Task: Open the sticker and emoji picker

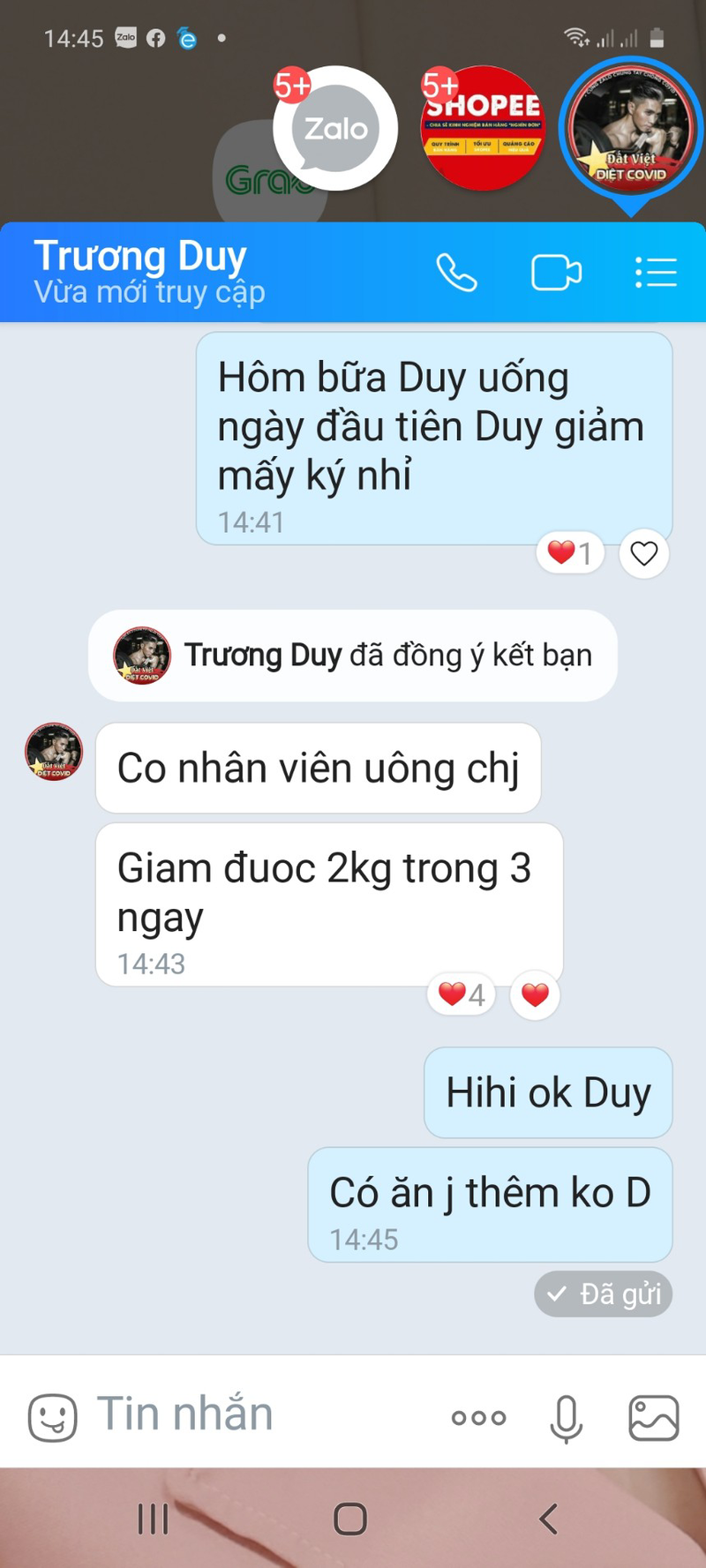Action: tap(52, 1417)
